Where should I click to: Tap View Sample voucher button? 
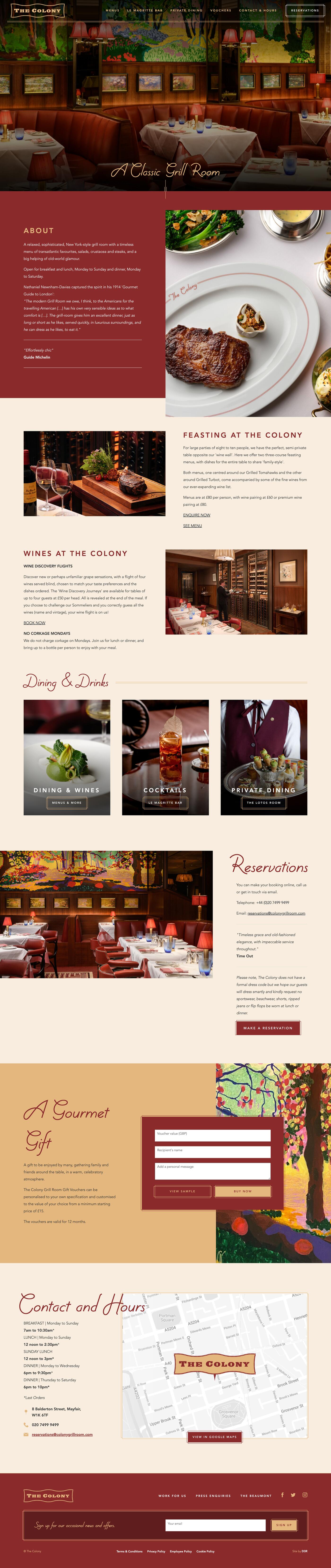[182, 1191]
